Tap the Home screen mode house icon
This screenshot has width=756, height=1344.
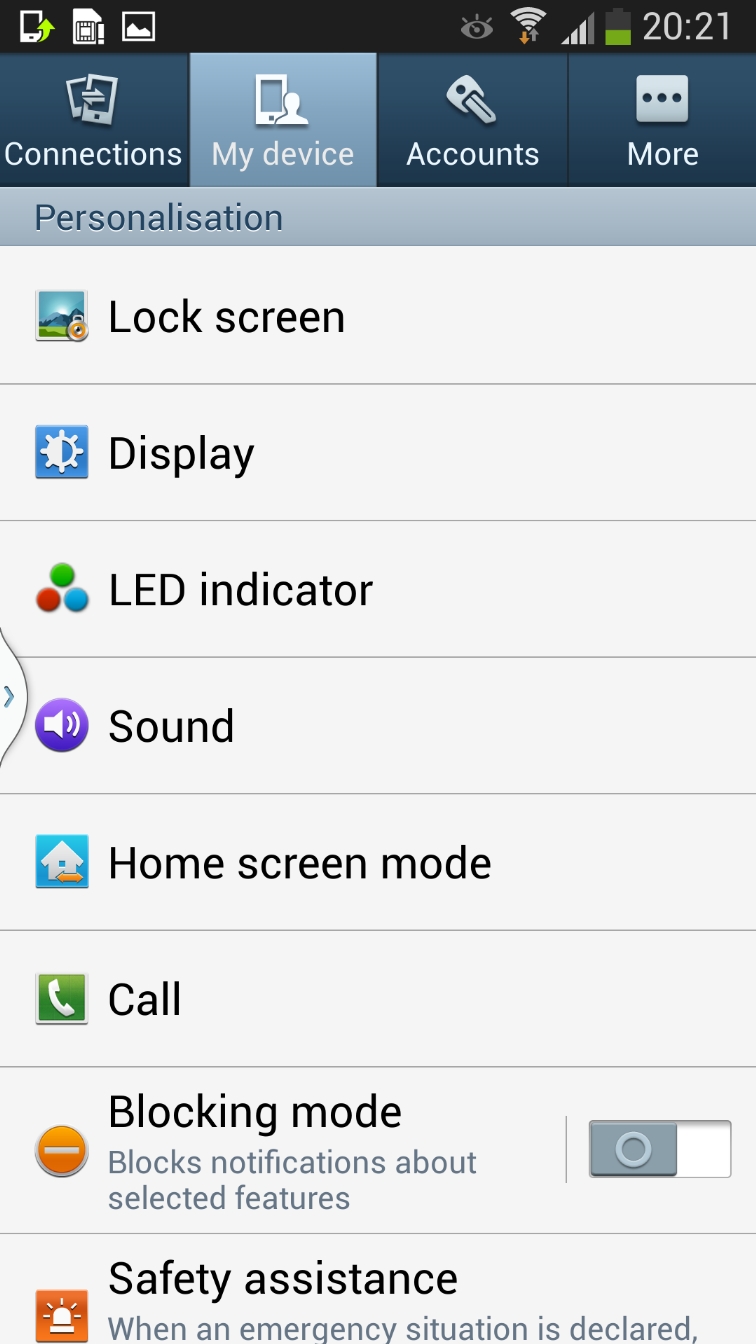pos(61,861)
